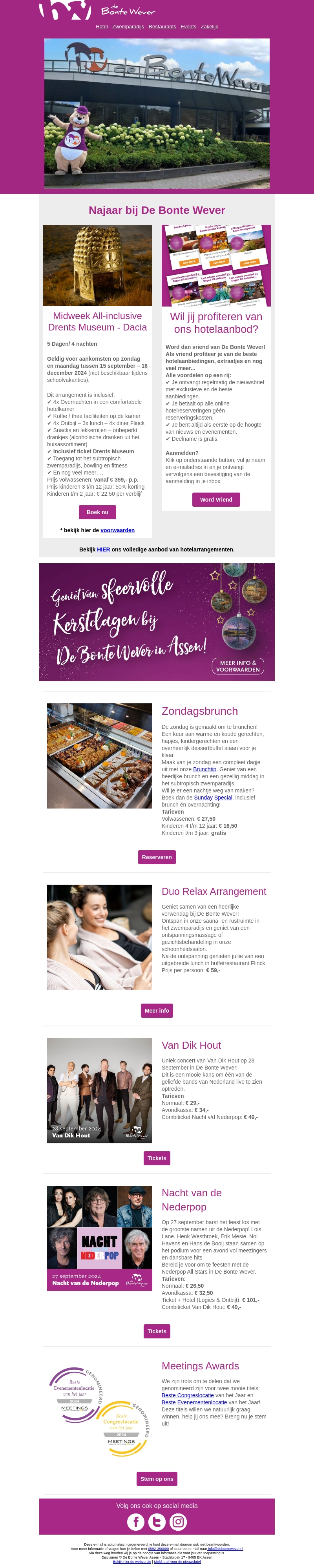The image size is (314, 1568).
Task: Get Tickets for Van Dik Hout
Action: click(156, 1158)
